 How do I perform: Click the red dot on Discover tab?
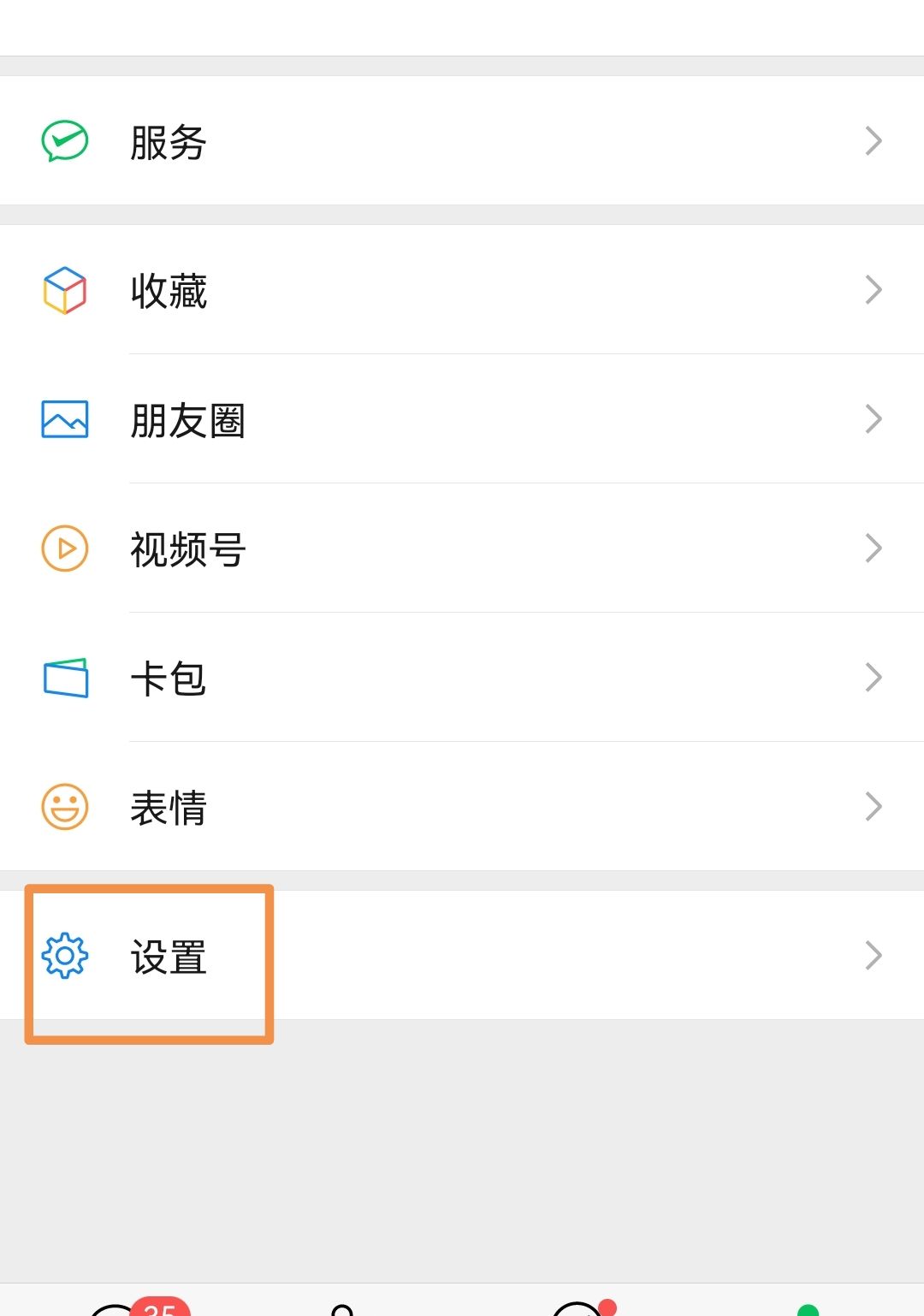[607, 1305]
